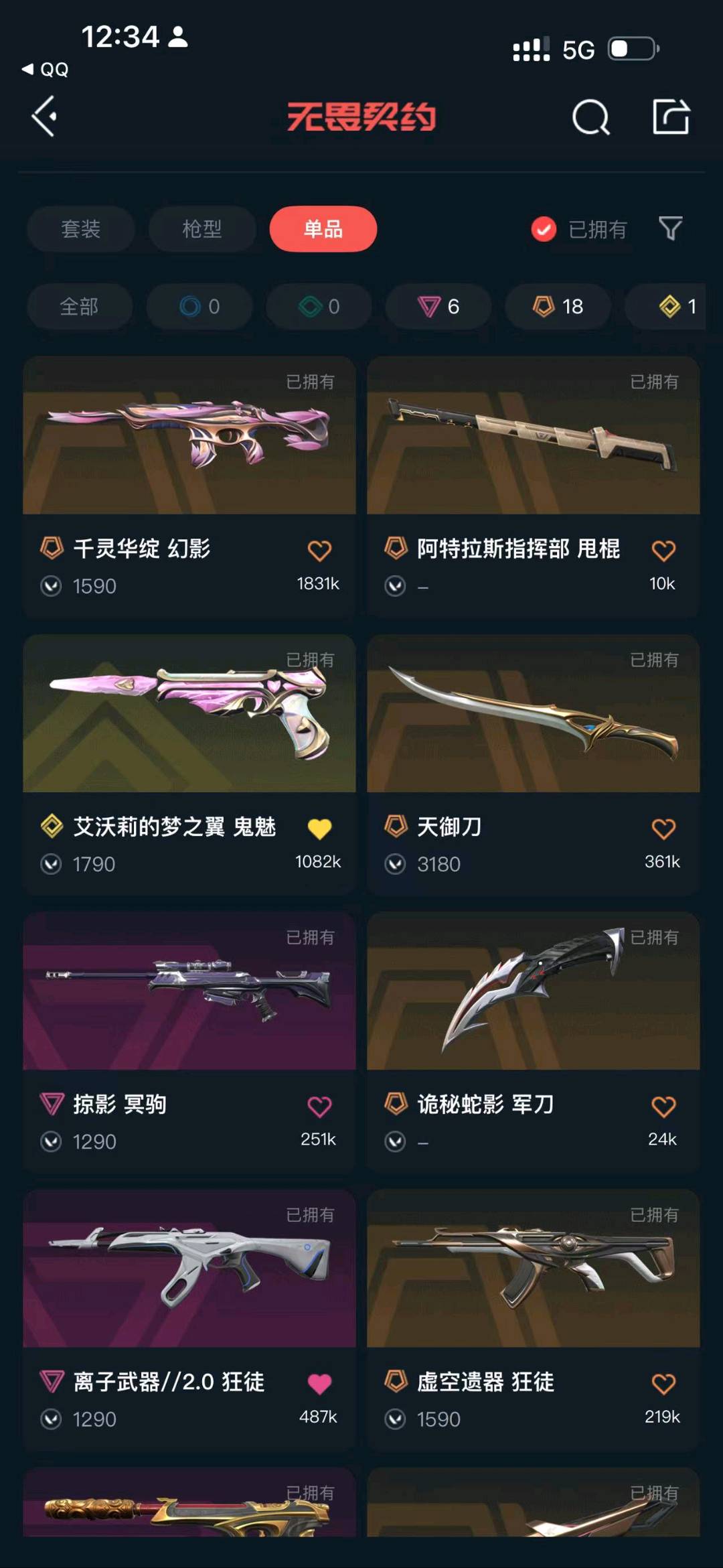
Task: Unlike 艾沃莉的梦之翼 鬼魅 skin
Action: coord(319,829)
